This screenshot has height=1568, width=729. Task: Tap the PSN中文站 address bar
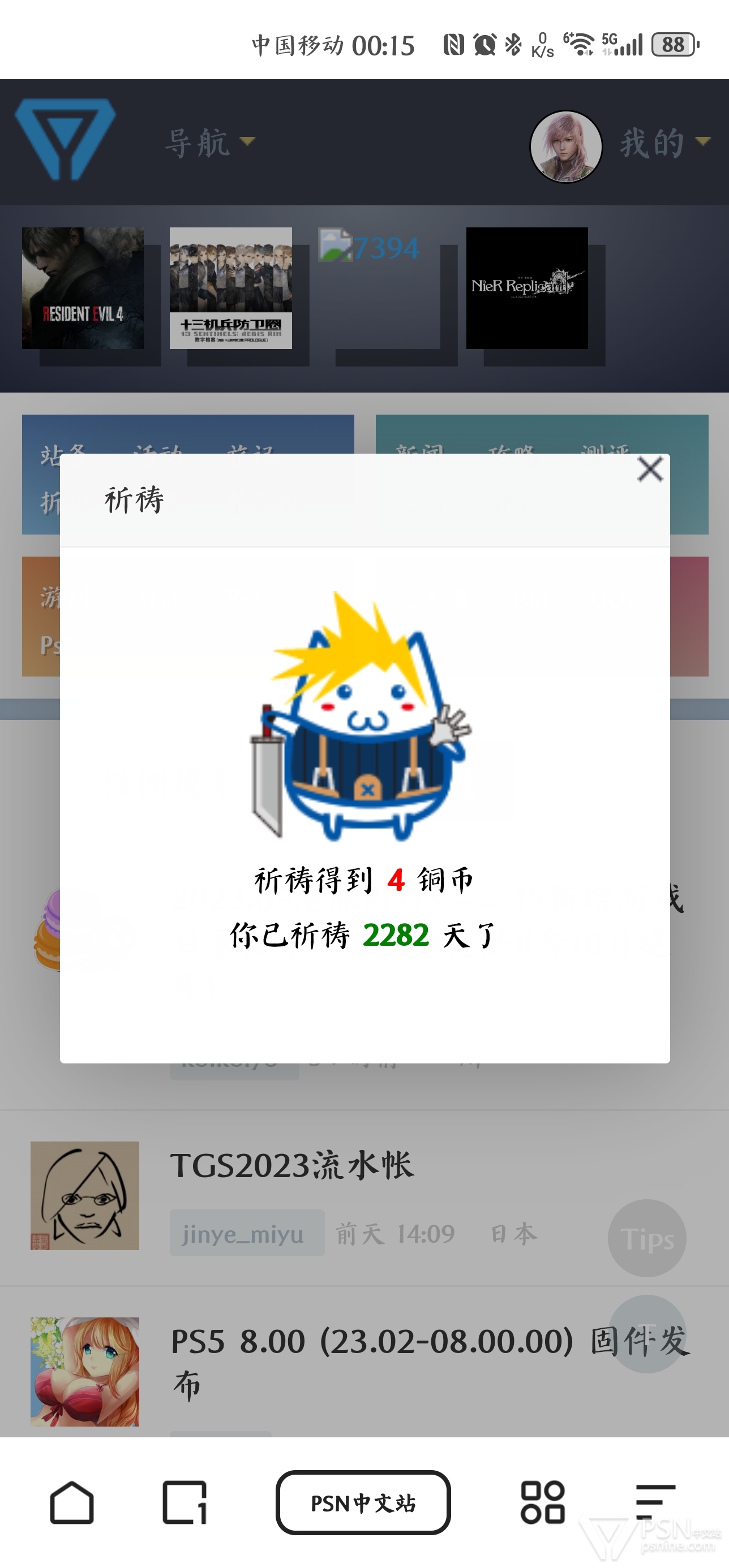[x=363, y=1502]
